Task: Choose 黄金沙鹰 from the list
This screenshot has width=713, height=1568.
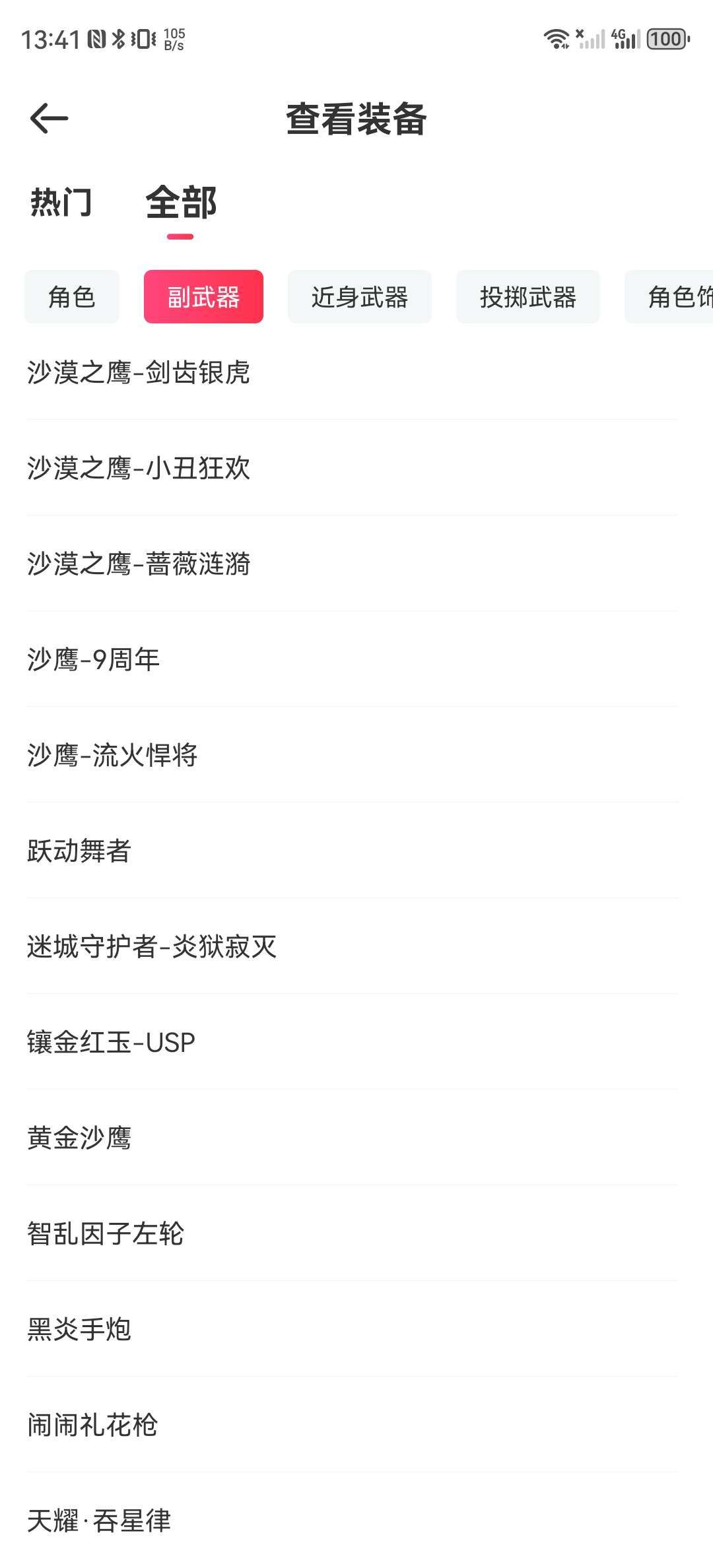Action: 79,1138
